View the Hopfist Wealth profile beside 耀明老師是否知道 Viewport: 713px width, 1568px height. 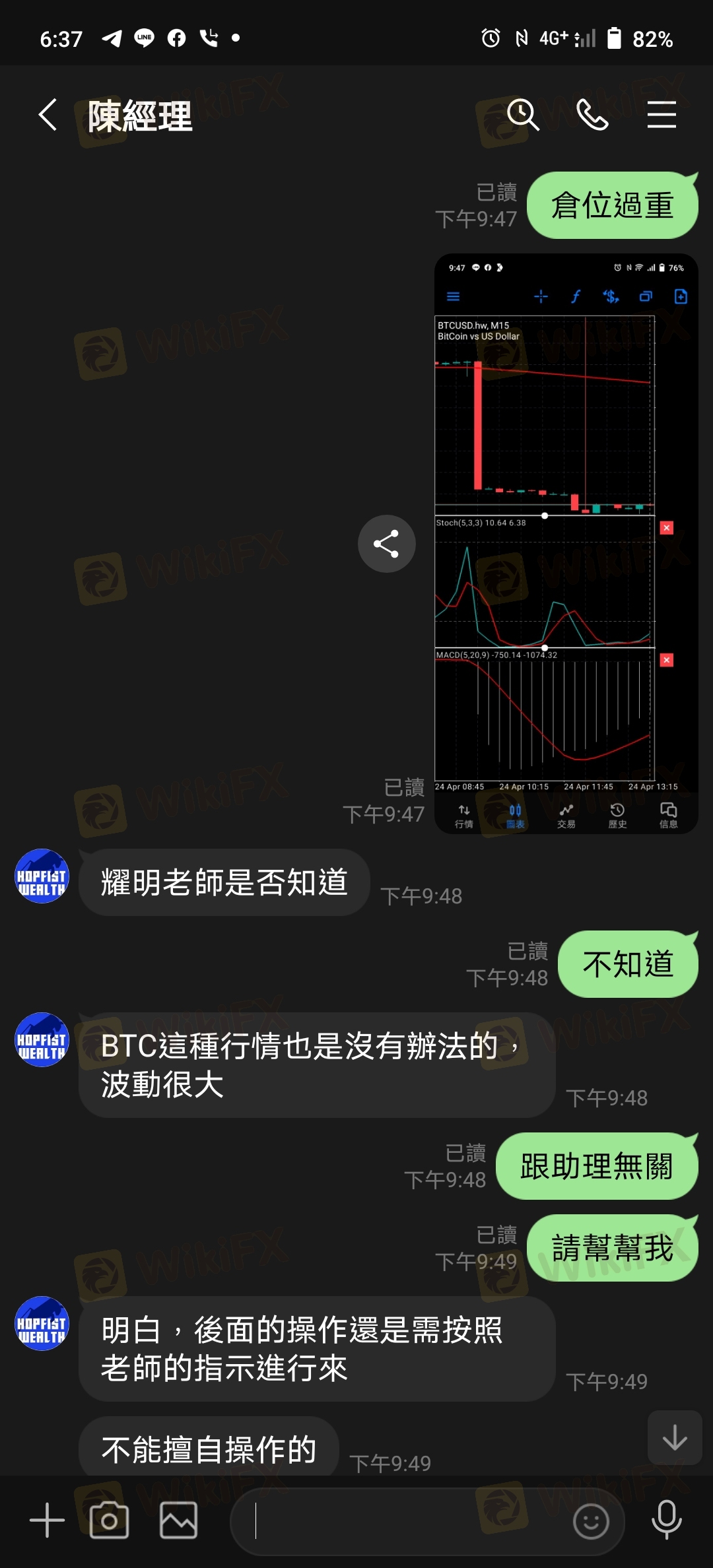pos(42,876)
